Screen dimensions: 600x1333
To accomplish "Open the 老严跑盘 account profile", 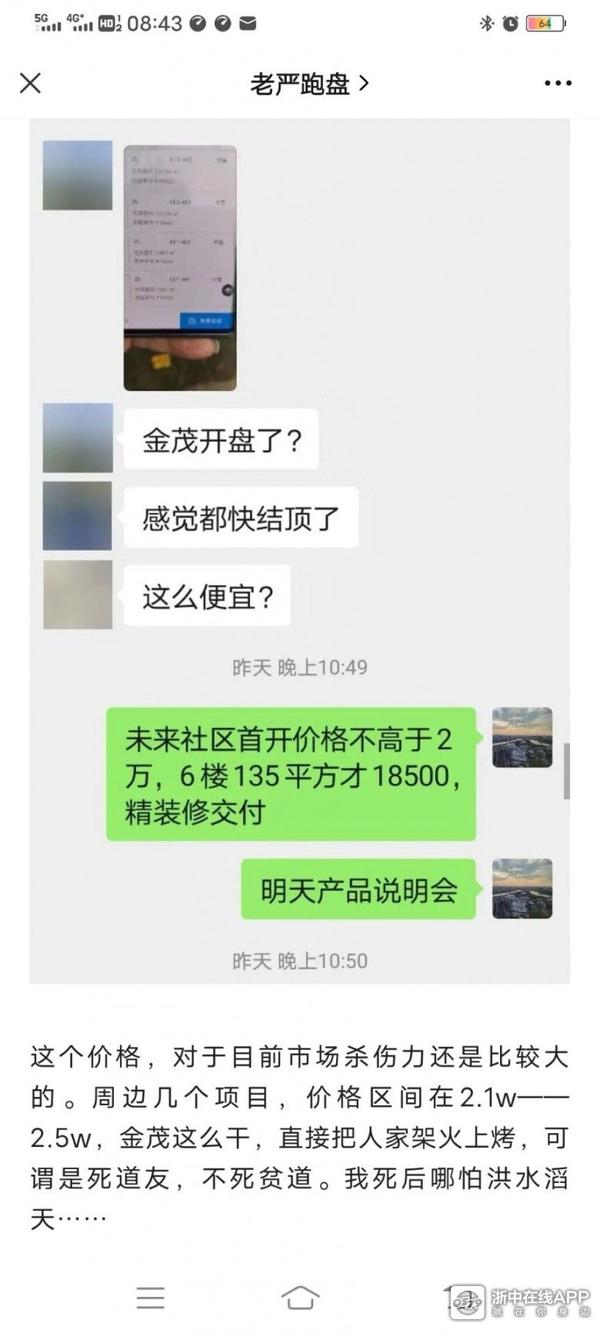I will [309, 84].
